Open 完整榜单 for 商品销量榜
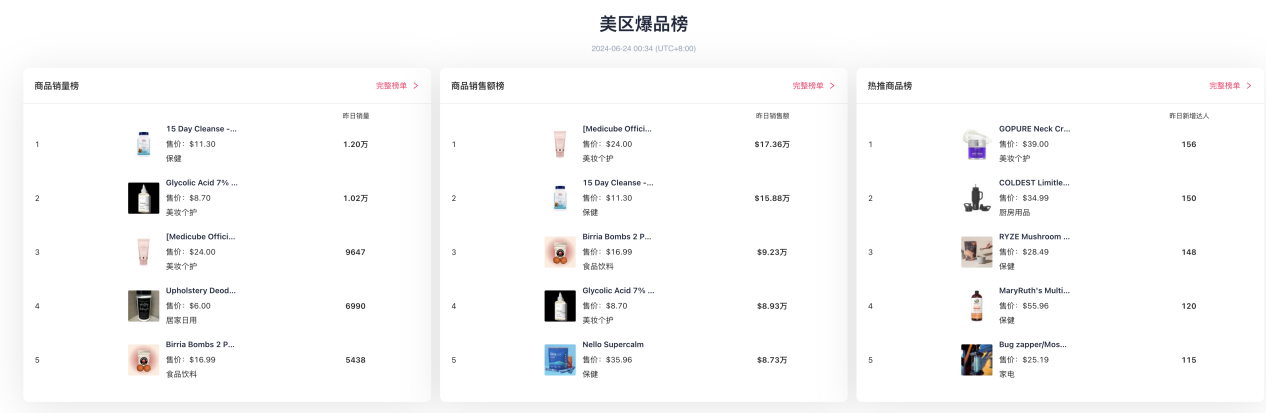This screenshot has height=413, width=1266. click(396, 86)
